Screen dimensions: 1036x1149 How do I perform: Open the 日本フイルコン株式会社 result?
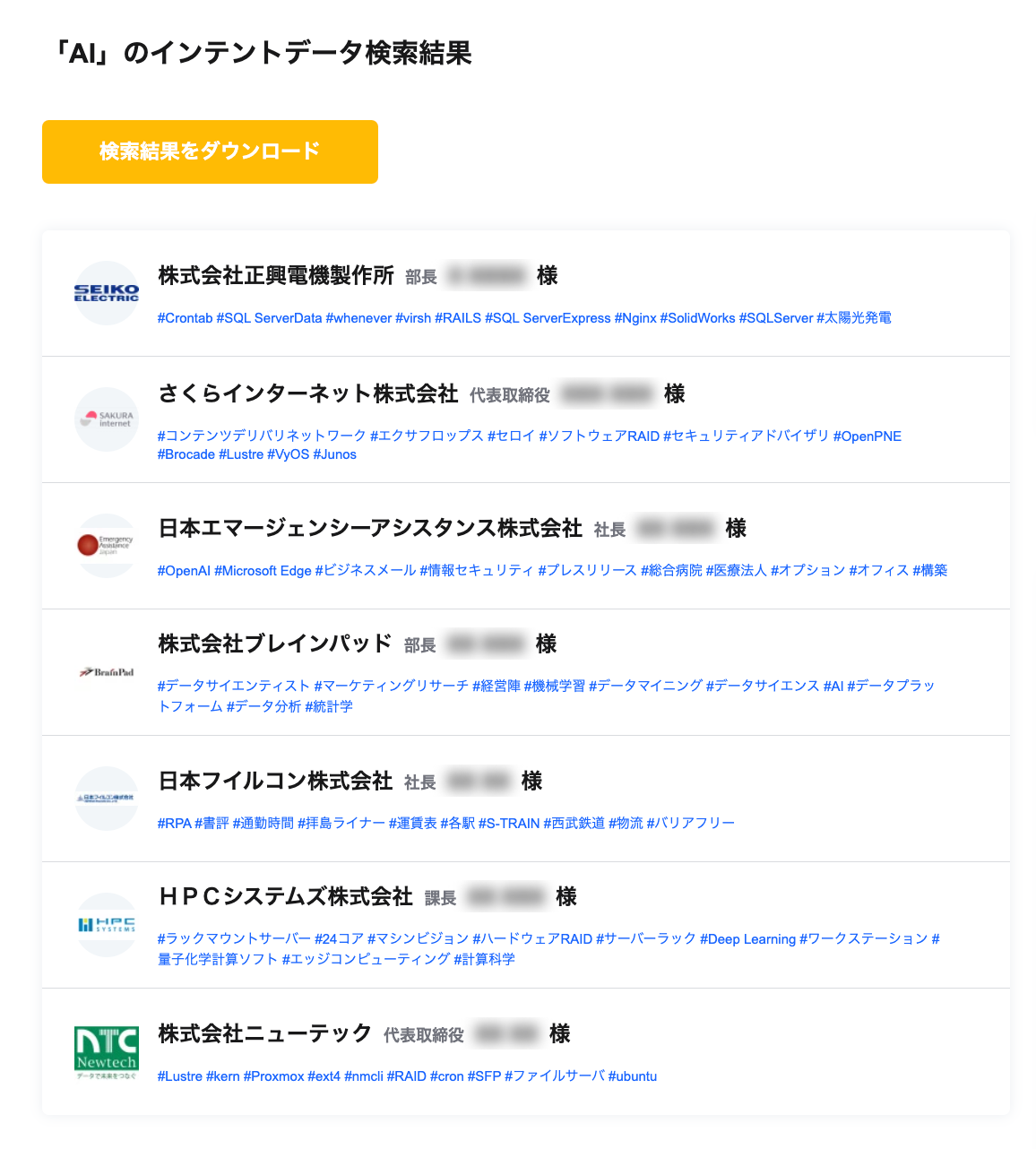(x=275, y=782)
